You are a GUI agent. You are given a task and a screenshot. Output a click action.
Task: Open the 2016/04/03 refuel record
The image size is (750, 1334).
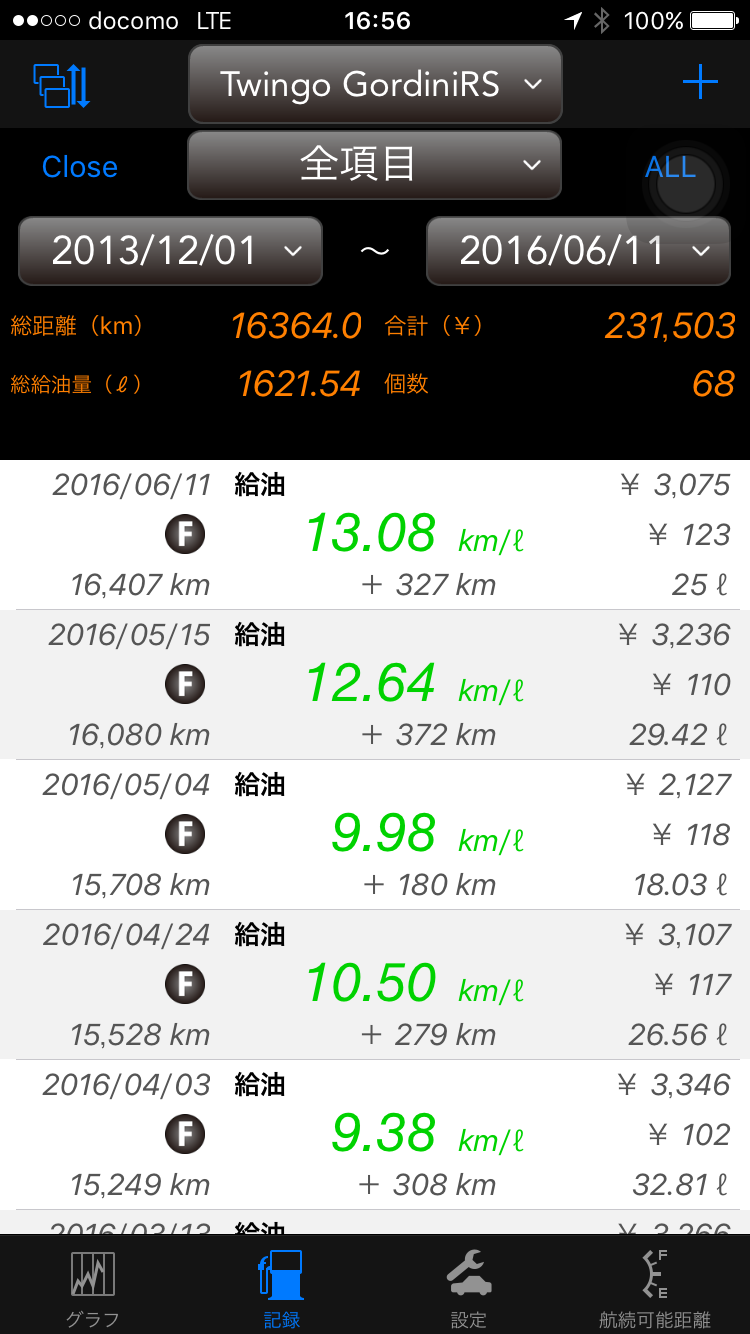(375, 1135)
